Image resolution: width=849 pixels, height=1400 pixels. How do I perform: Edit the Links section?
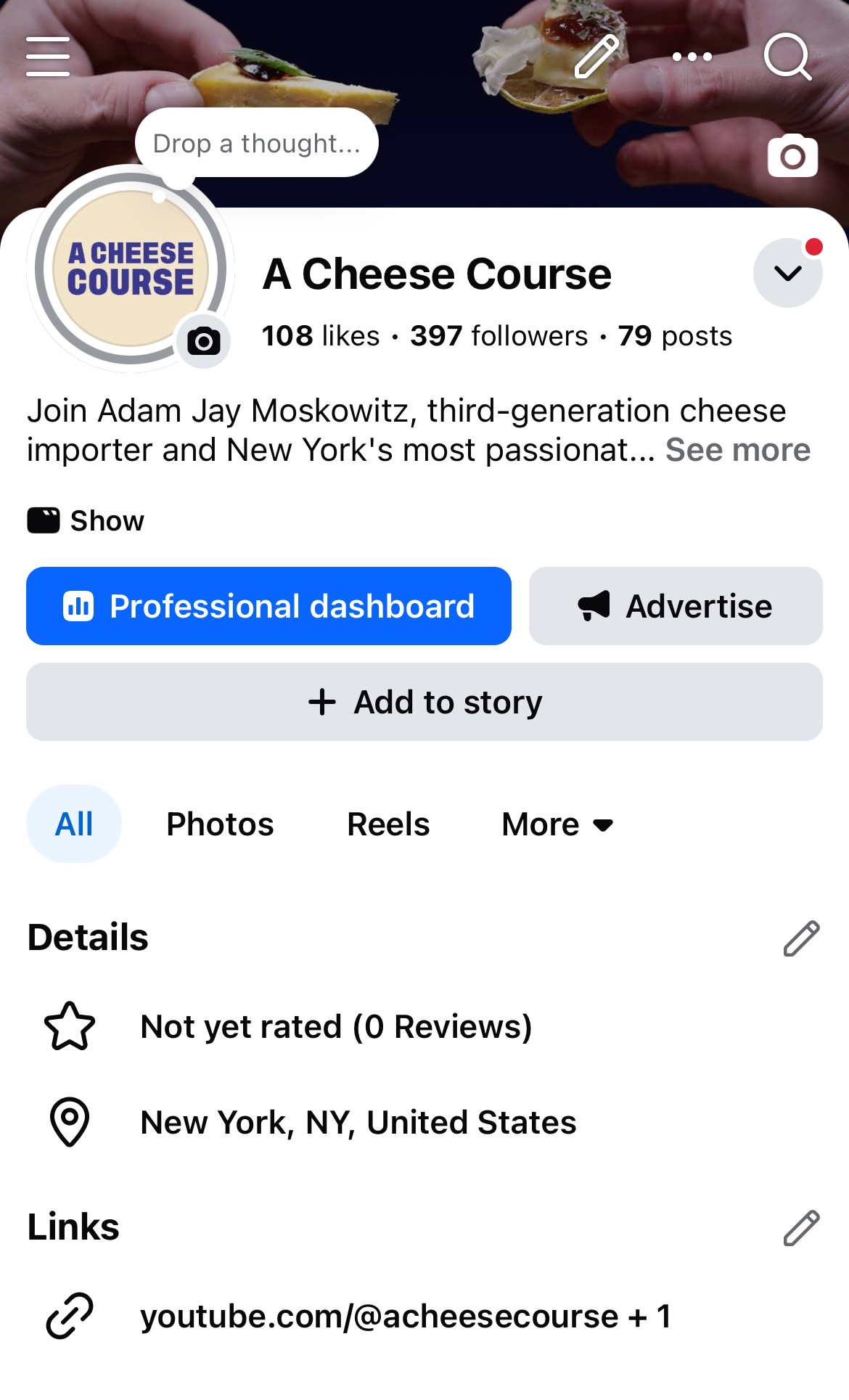[x=801, y=1228]
